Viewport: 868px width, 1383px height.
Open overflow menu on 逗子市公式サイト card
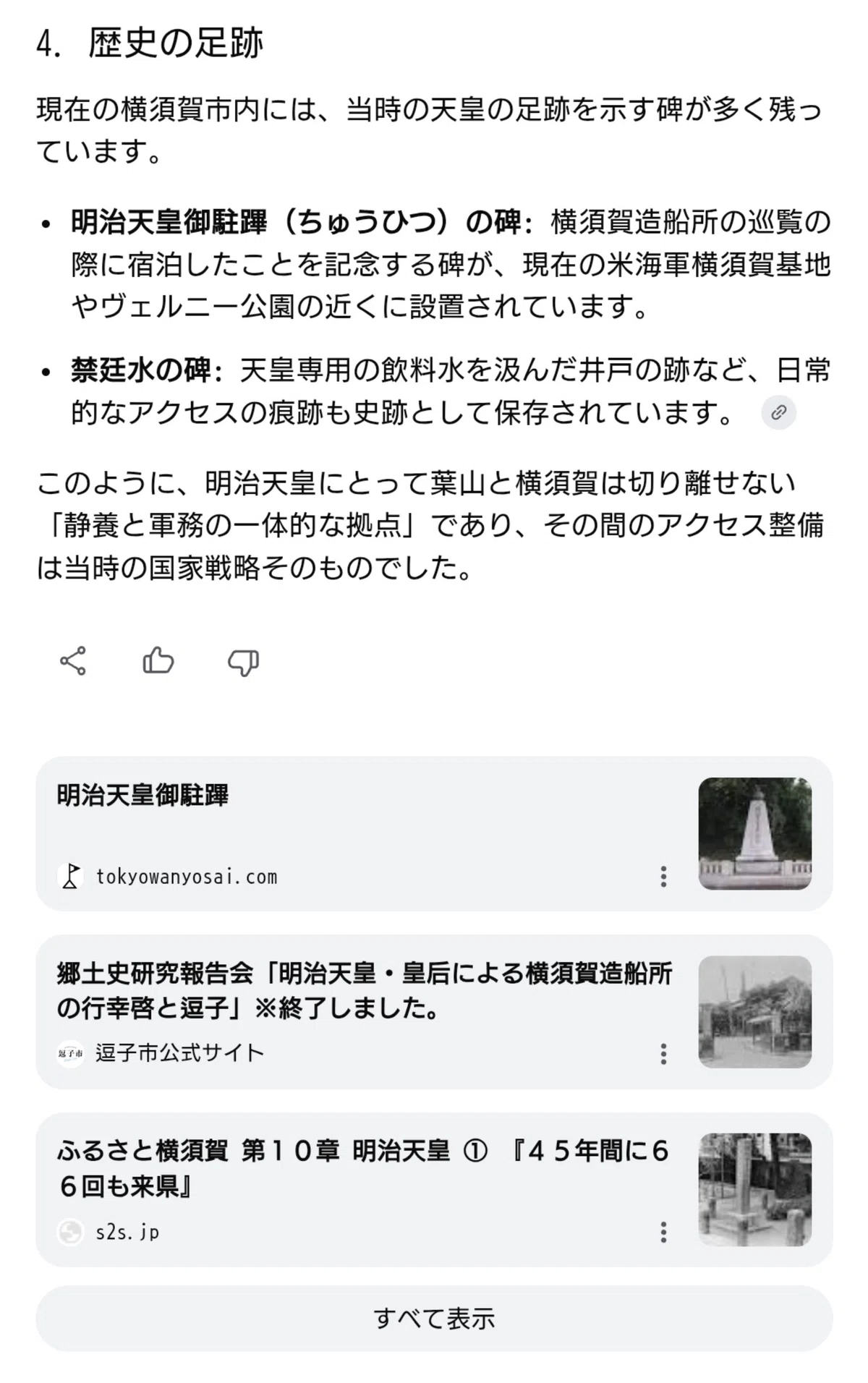(663, 1054)
